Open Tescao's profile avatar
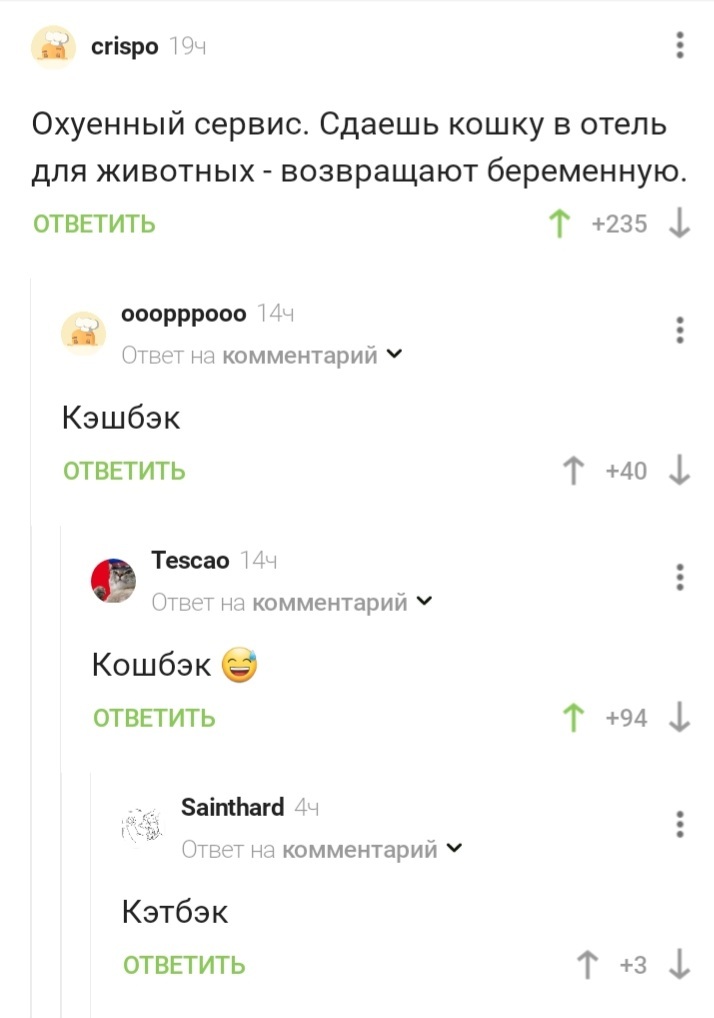This screenshot has height=1018, width=714. pos(114,579)
